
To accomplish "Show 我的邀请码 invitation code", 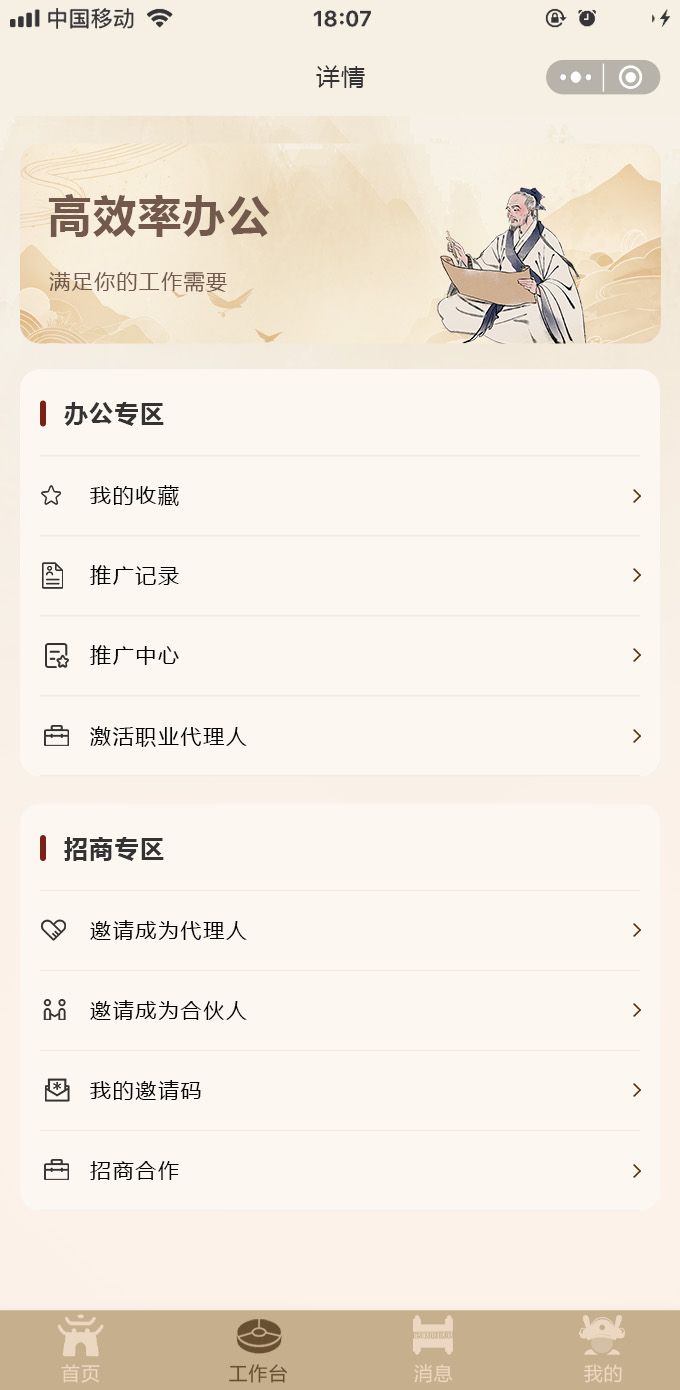I will pyautogui.click(x=340, y=1091).
